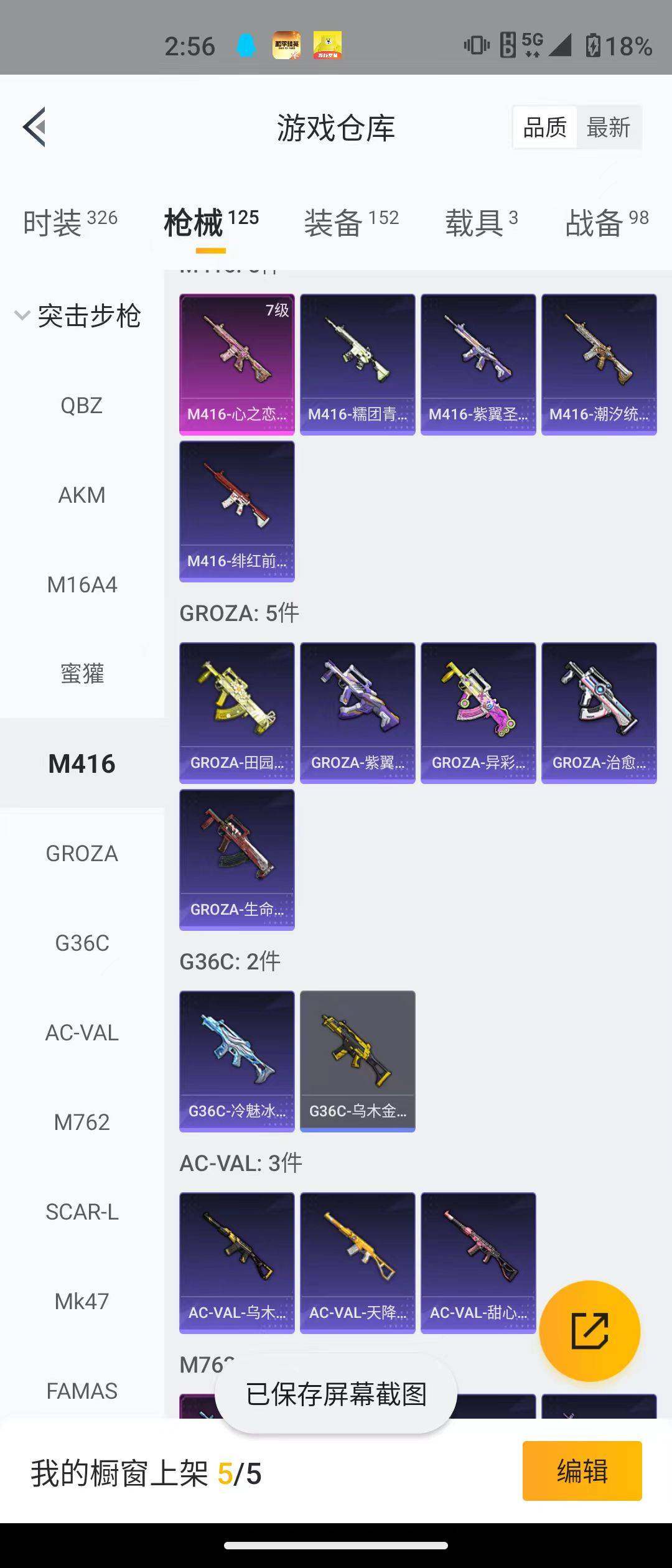Jump to SCAR-L in the sidebar

click(x=82, y=1212)
